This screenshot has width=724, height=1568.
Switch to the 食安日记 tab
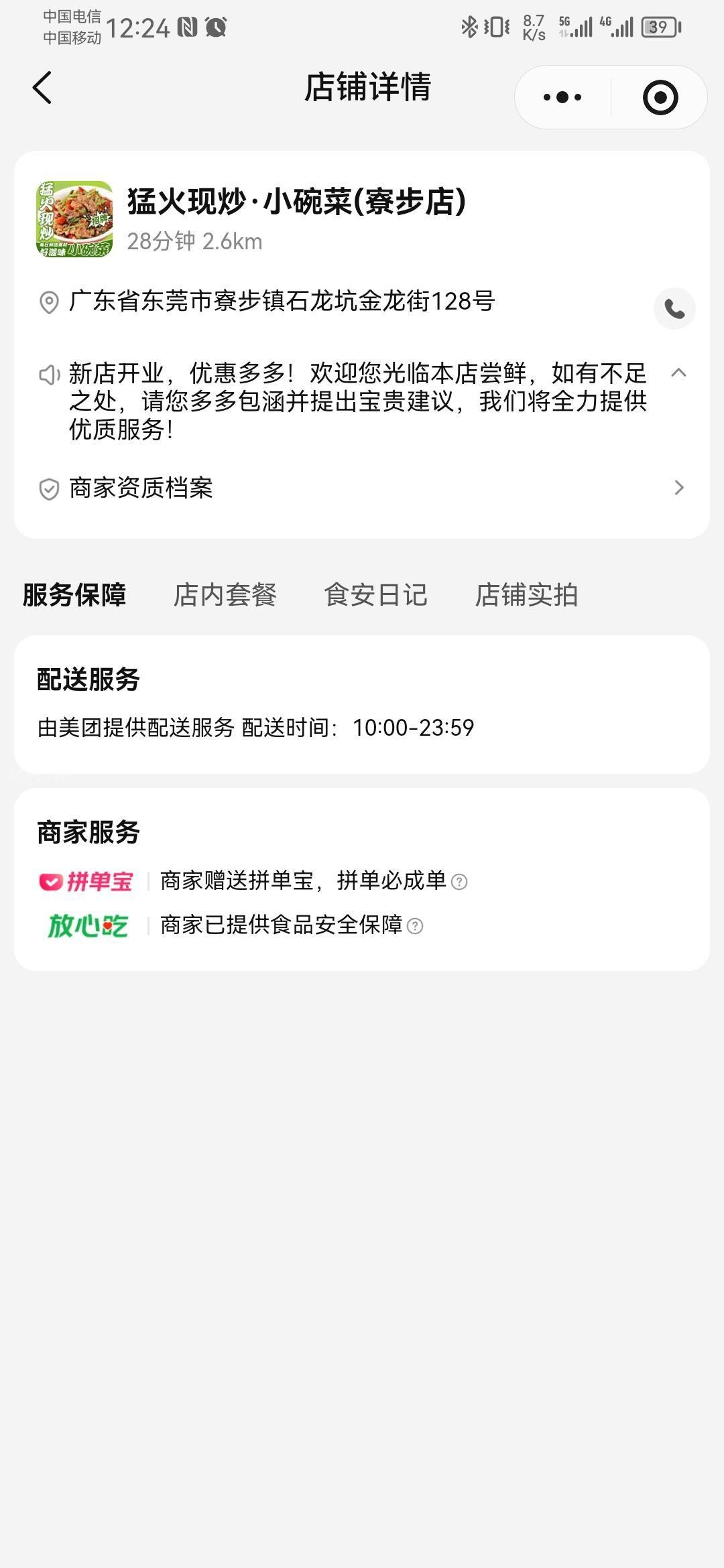376,595
